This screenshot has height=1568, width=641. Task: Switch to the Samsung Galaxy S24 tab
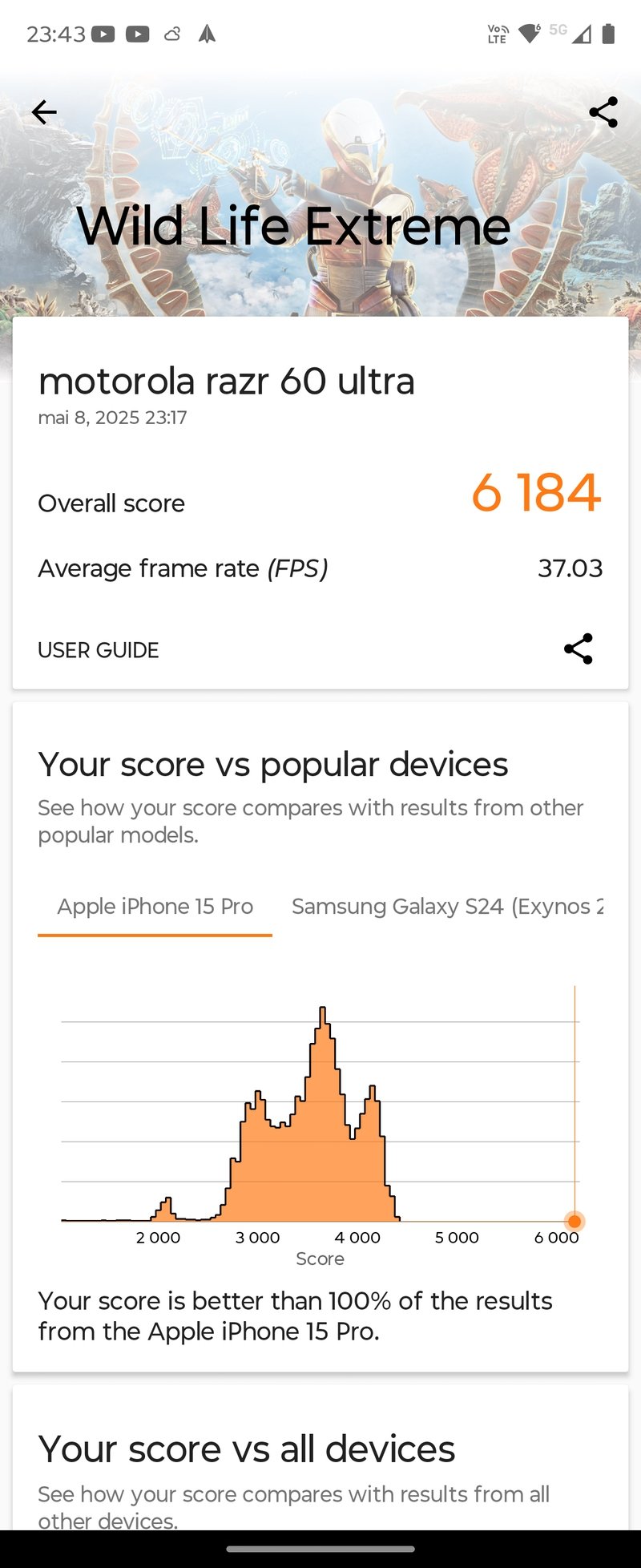447,907
